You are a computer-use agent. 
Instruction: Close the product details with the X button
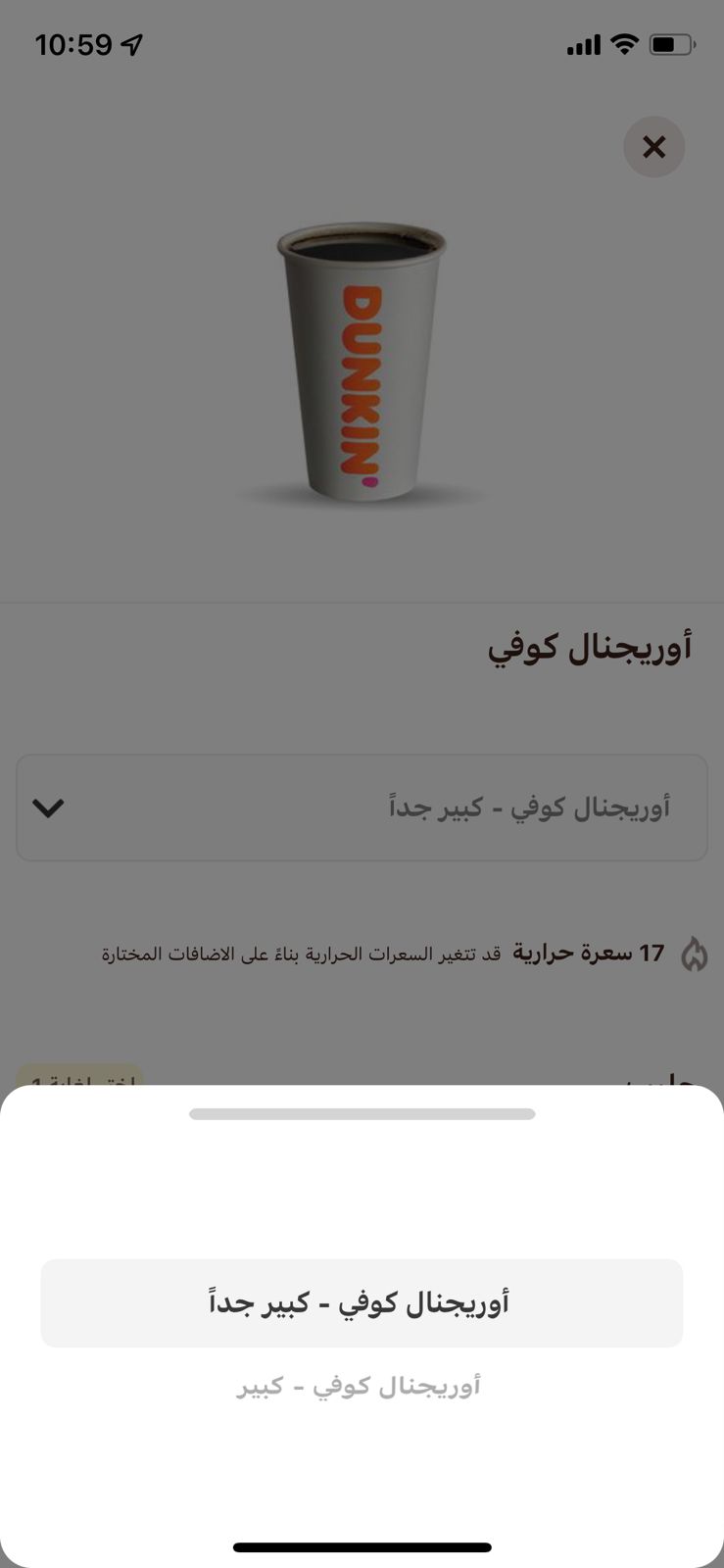[653, 147]
